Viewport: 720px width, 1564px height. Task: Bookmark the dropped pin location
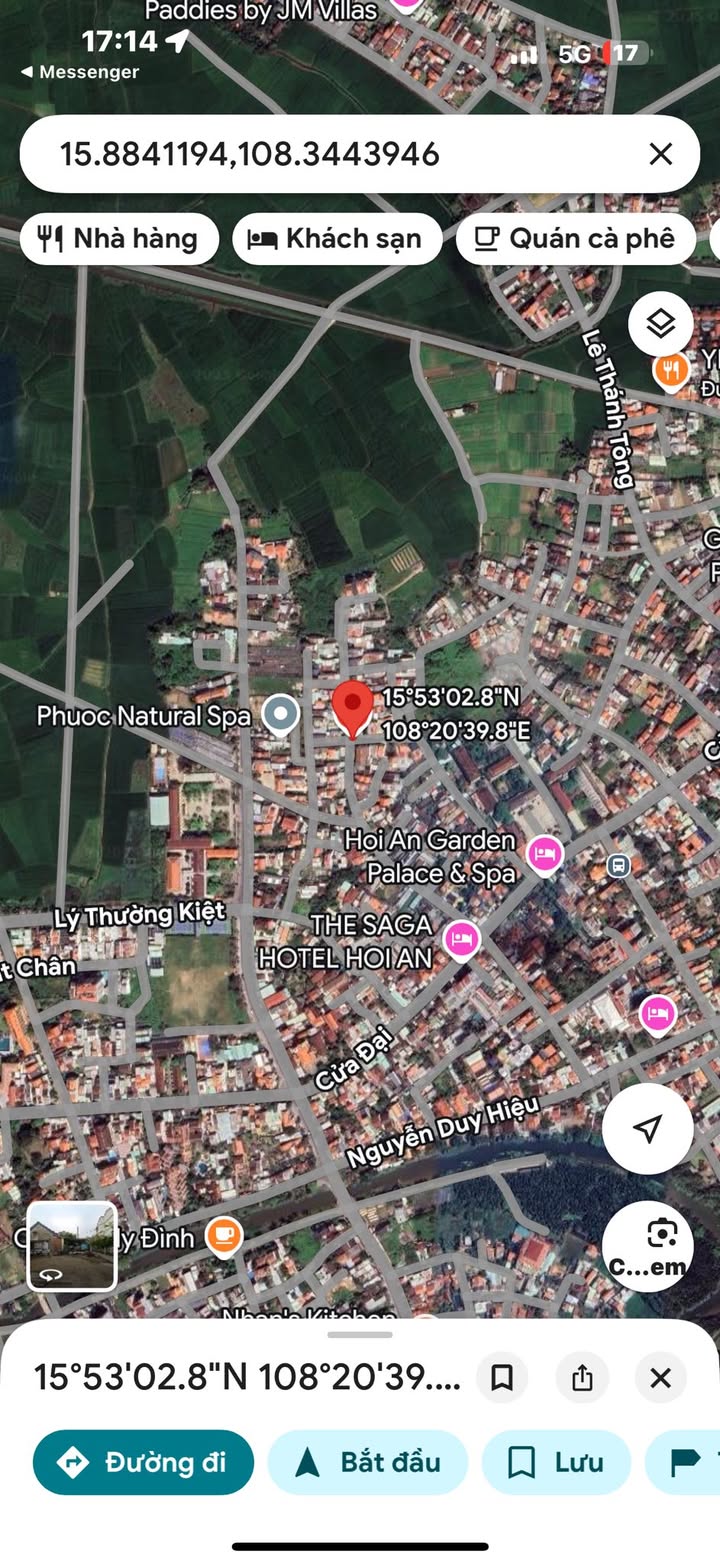pyautogui.click(x=502, y=1378)
